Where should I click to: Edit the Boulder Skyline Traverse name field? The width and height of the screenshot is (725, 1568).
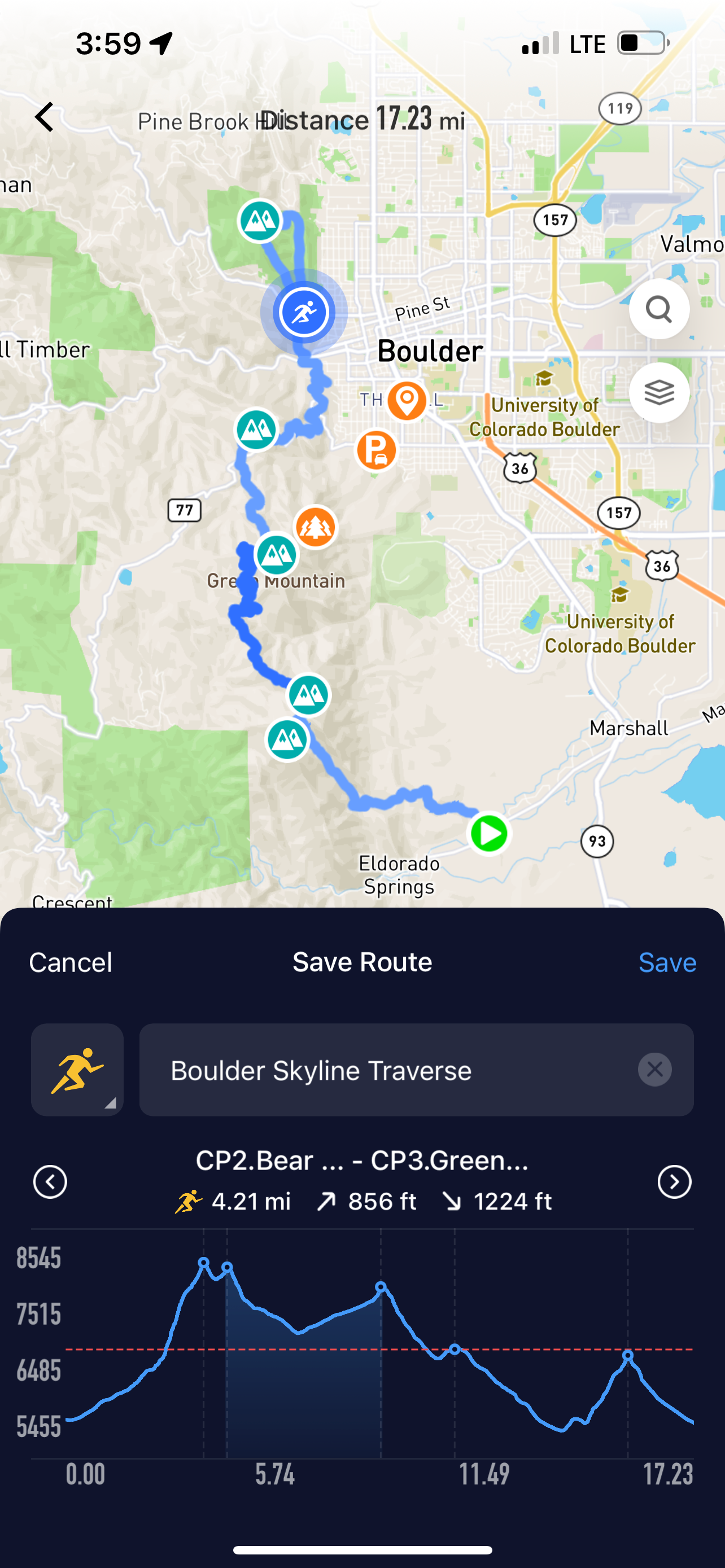(390, 1070)
